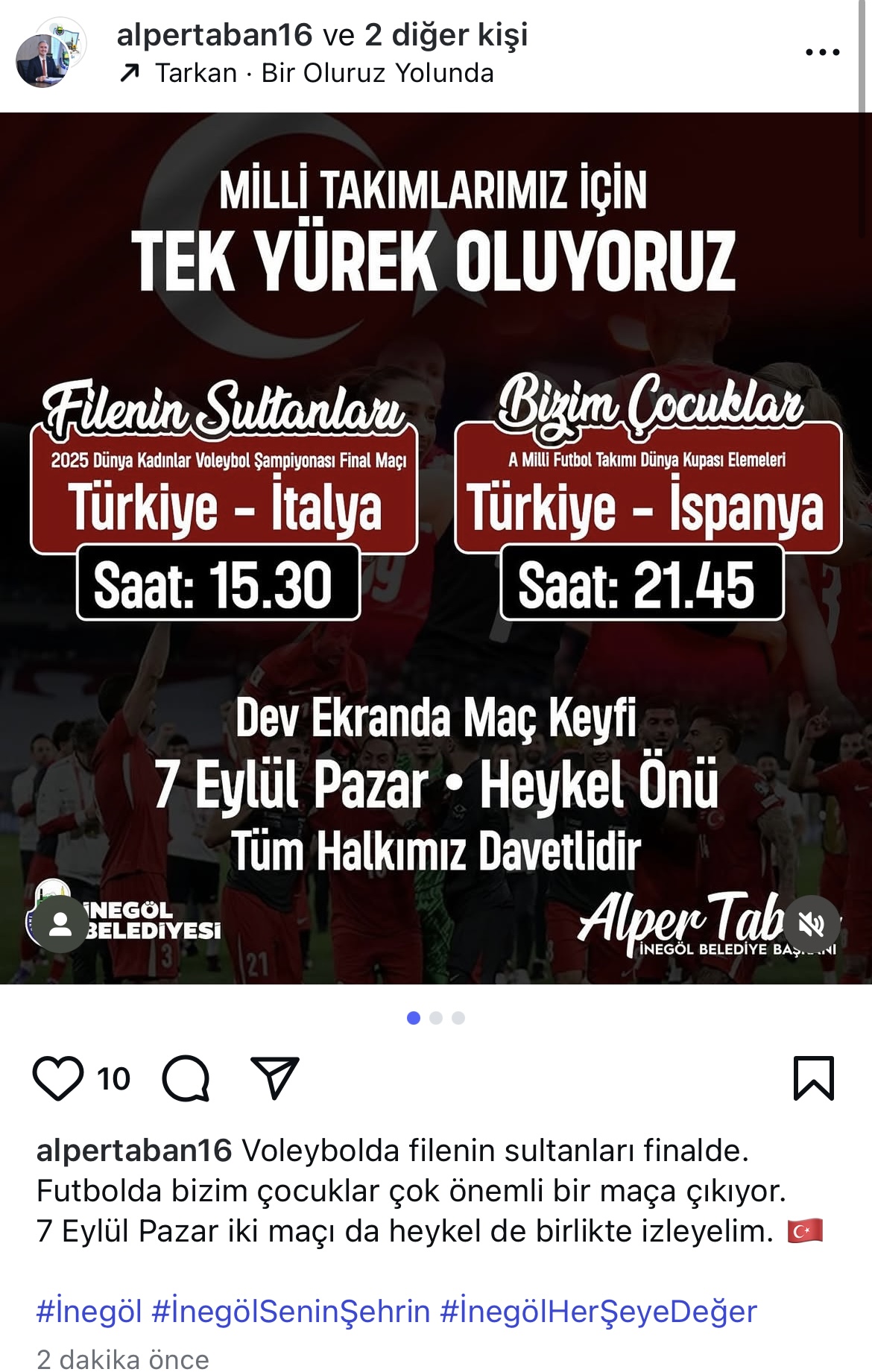Like the post with the heart icon
The height and width of the screenshot is (1372, 872).
point(58,1078)
